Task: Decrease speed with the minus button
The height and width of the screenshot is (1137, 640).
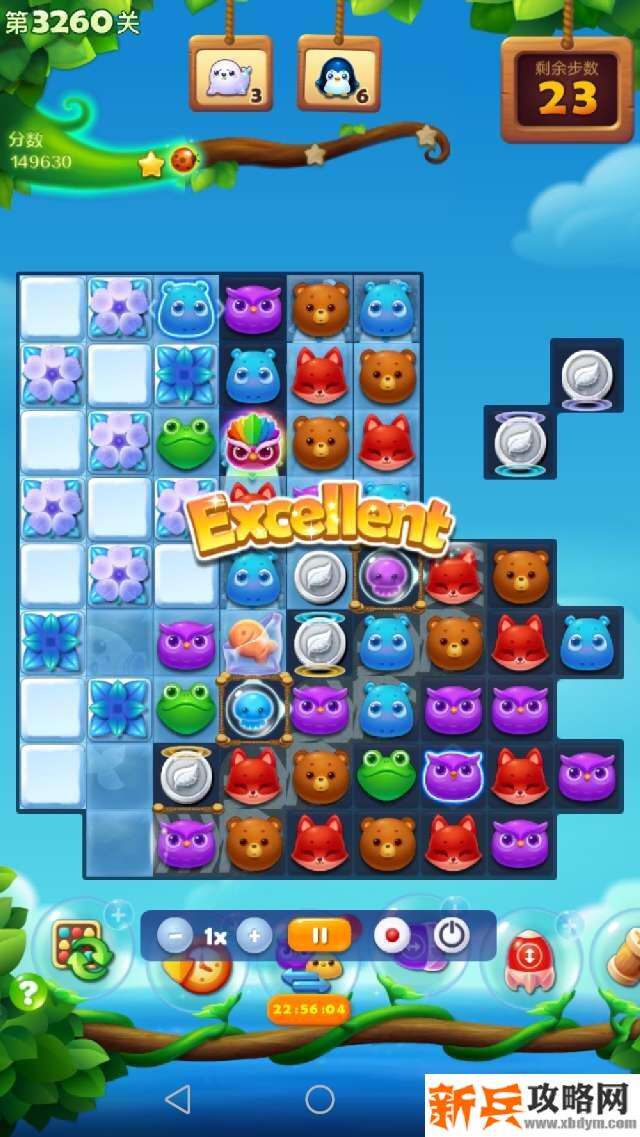Action: pyautogui.click(x=176, y=936)
